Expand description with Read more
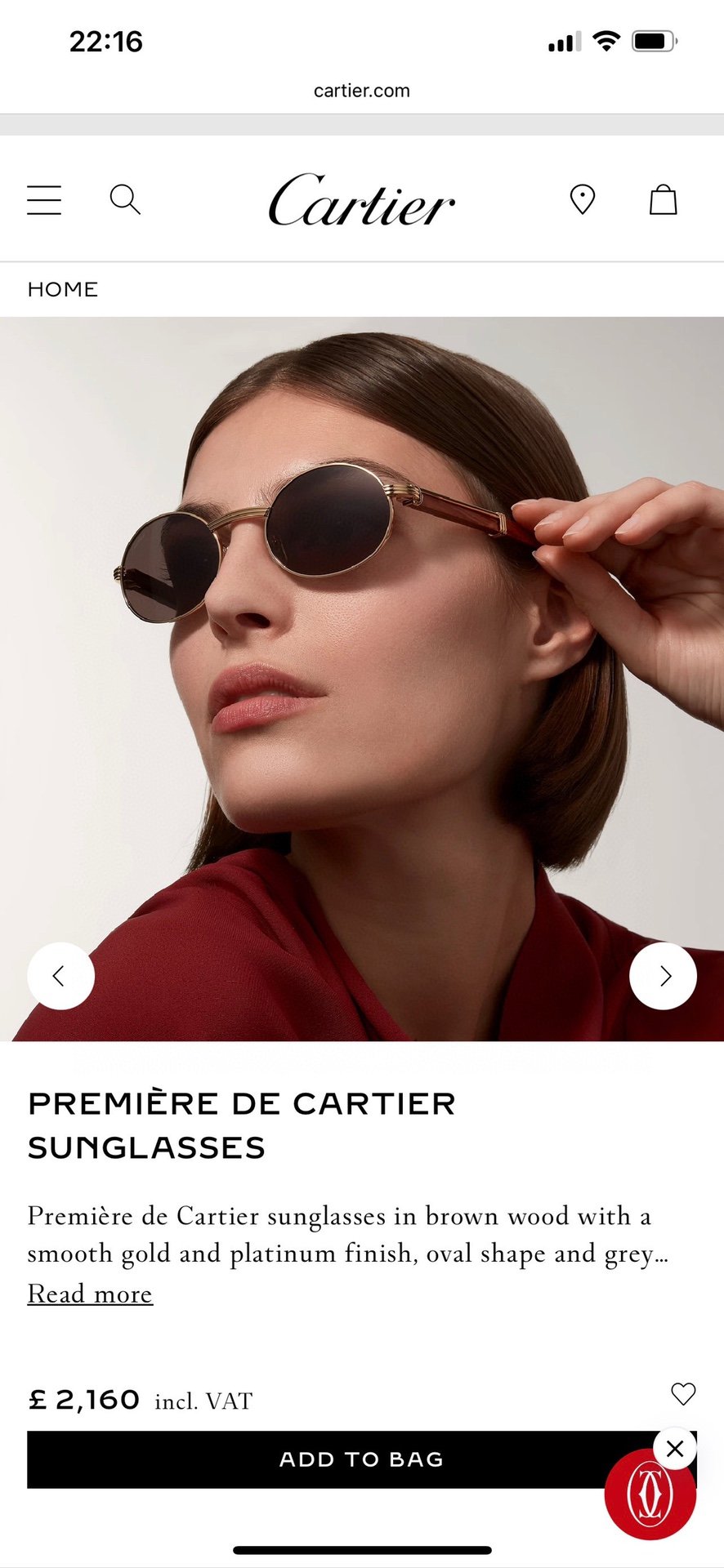 pos(90,1294)
